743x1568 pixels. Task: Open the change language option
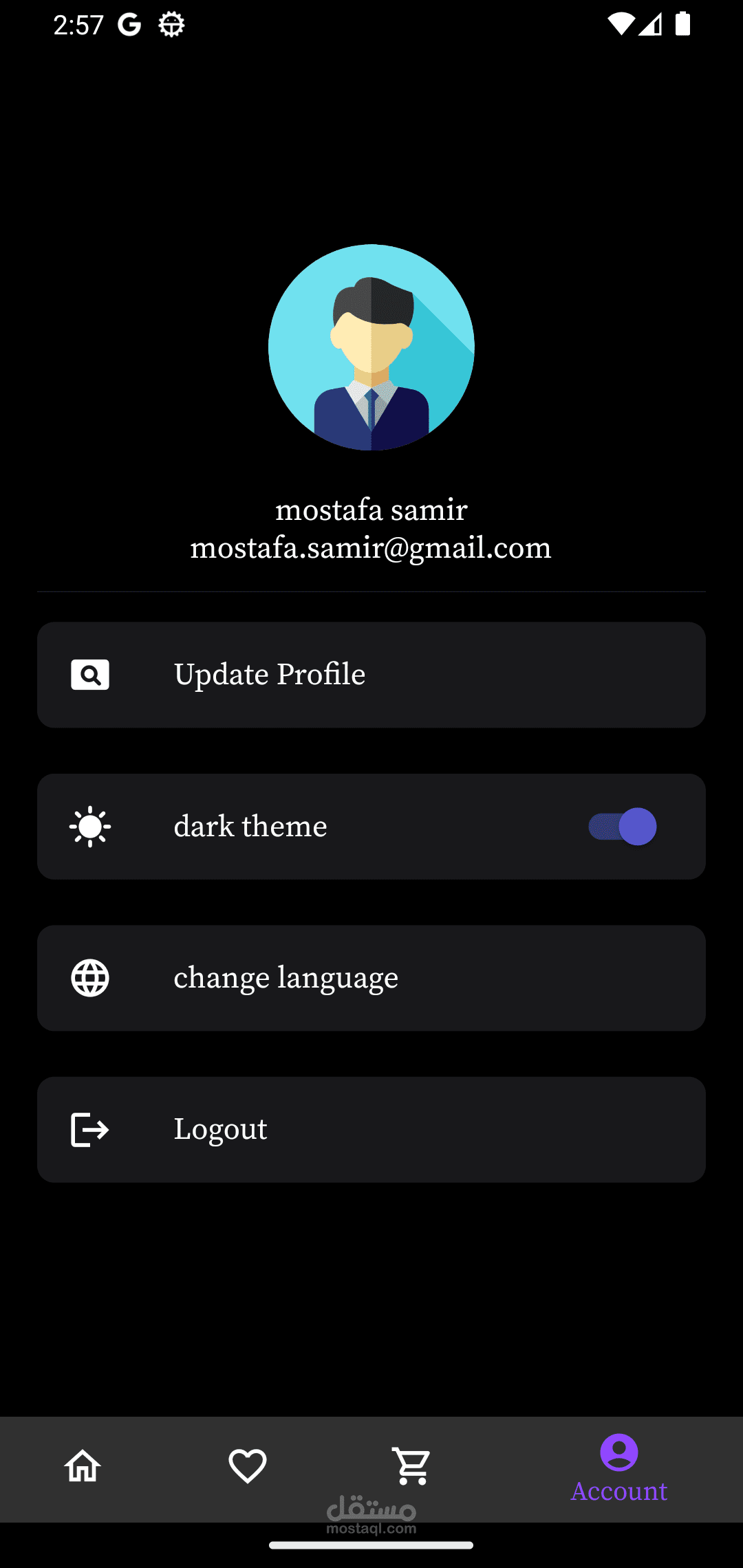371,978
